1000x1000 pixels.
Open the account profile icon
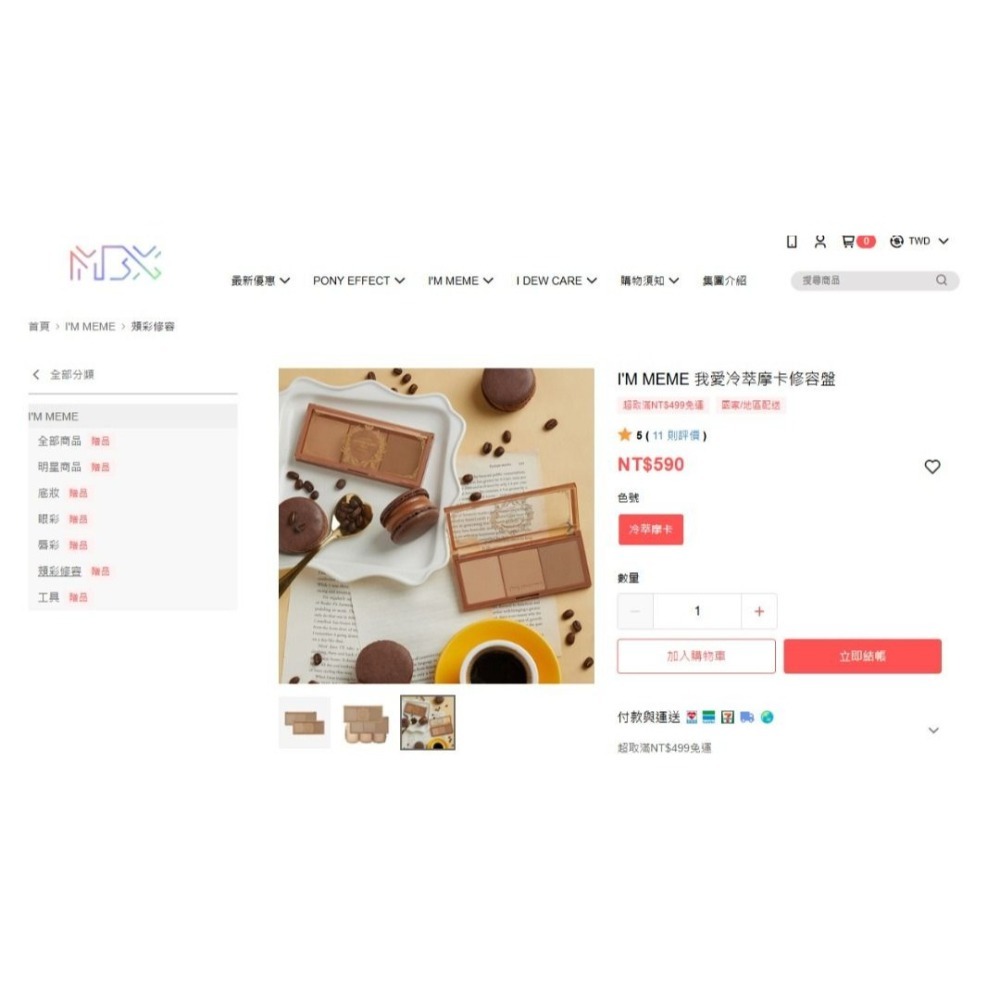coord(820,241)
